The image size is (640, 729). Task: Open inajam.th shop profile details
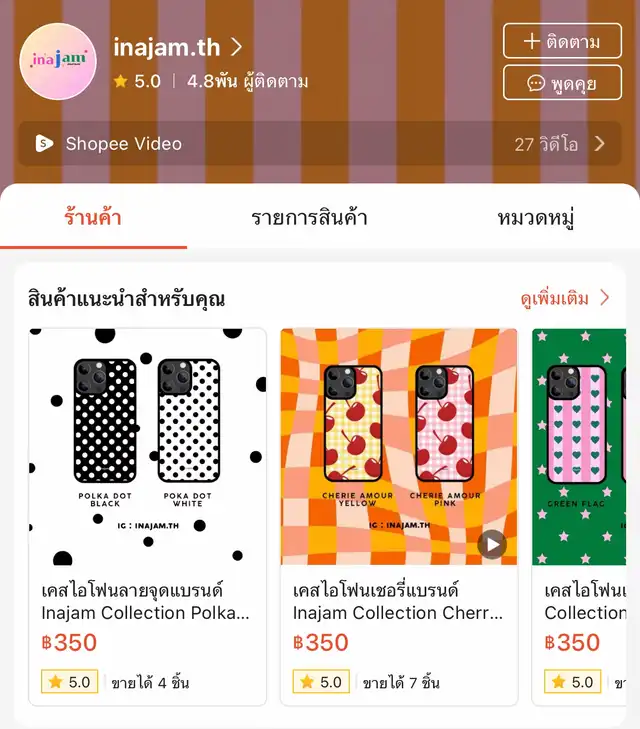(178, 47)
